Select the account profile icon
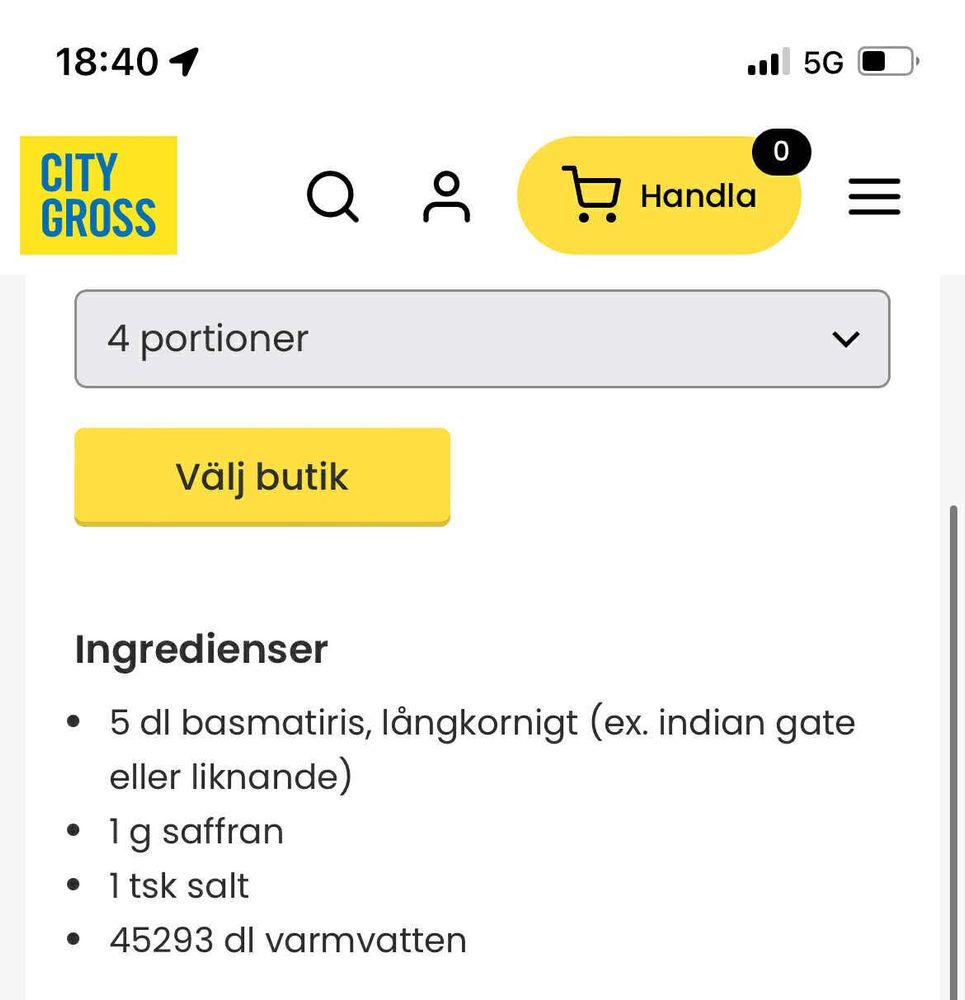Screen dimensions: 965x1000 tap(447, 197)
